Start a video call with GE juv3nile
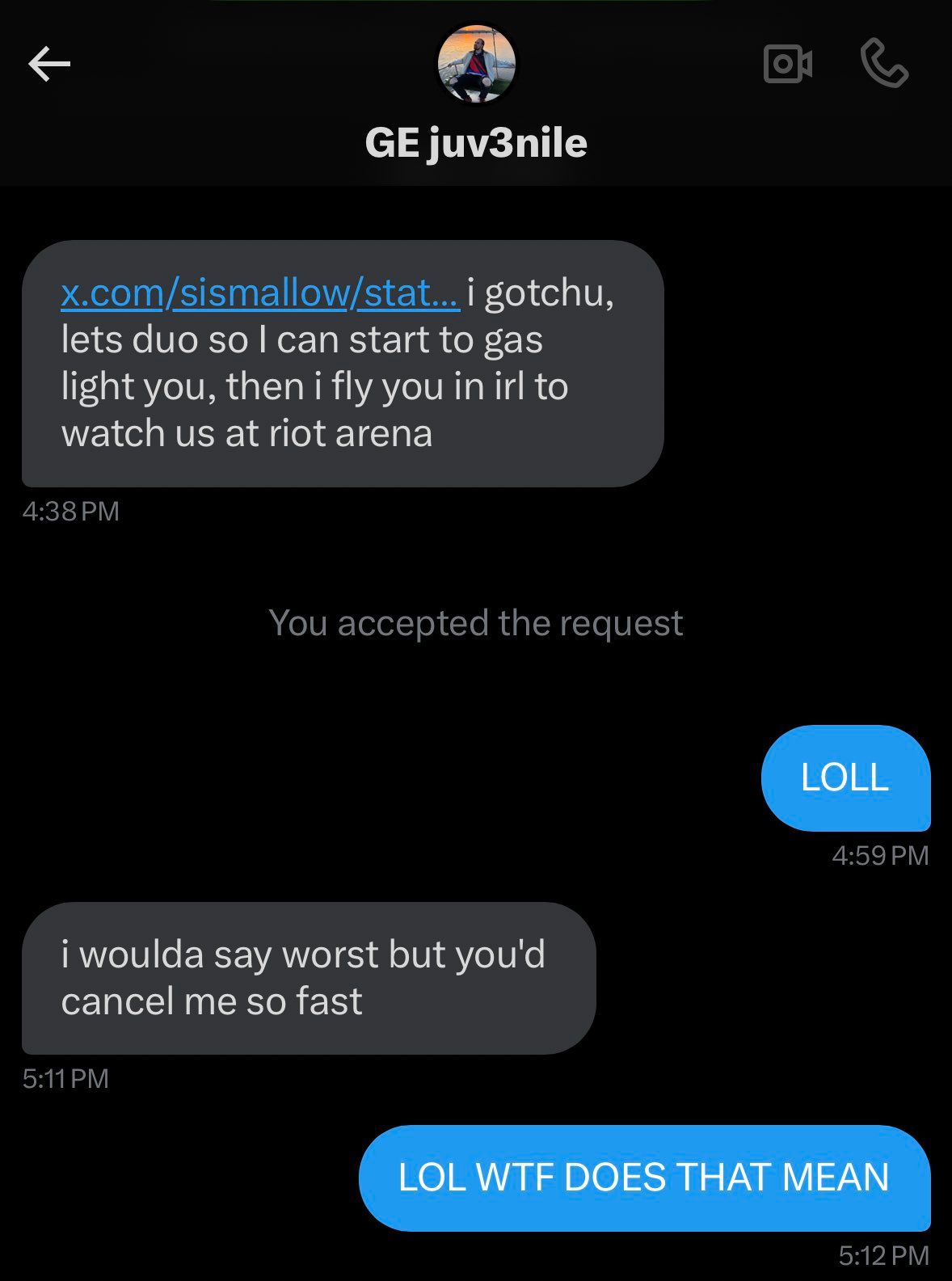Image resolution: width=952 pixels, height=1281 pixels. pos(787,65)
